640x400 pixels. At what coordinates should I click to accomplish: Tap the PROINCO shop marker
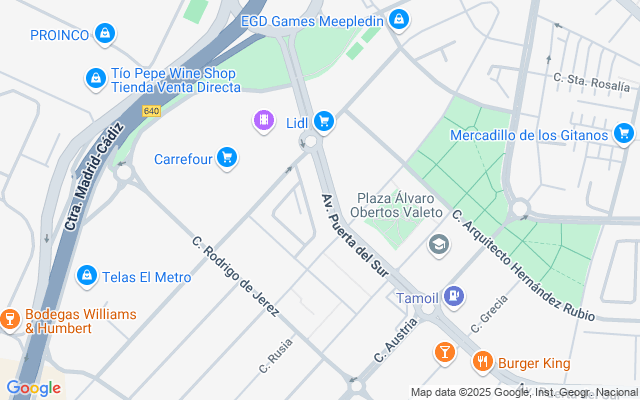pos(105,34)
